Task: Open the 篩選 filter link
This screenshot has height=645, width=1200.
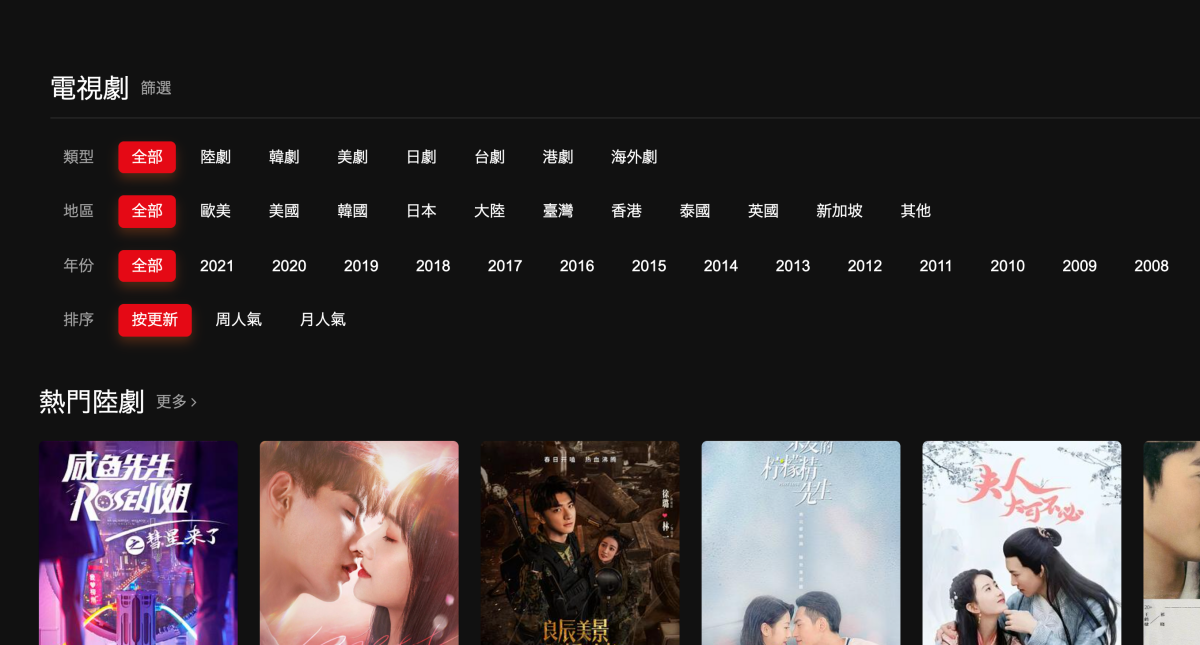Action: [156, 88]
